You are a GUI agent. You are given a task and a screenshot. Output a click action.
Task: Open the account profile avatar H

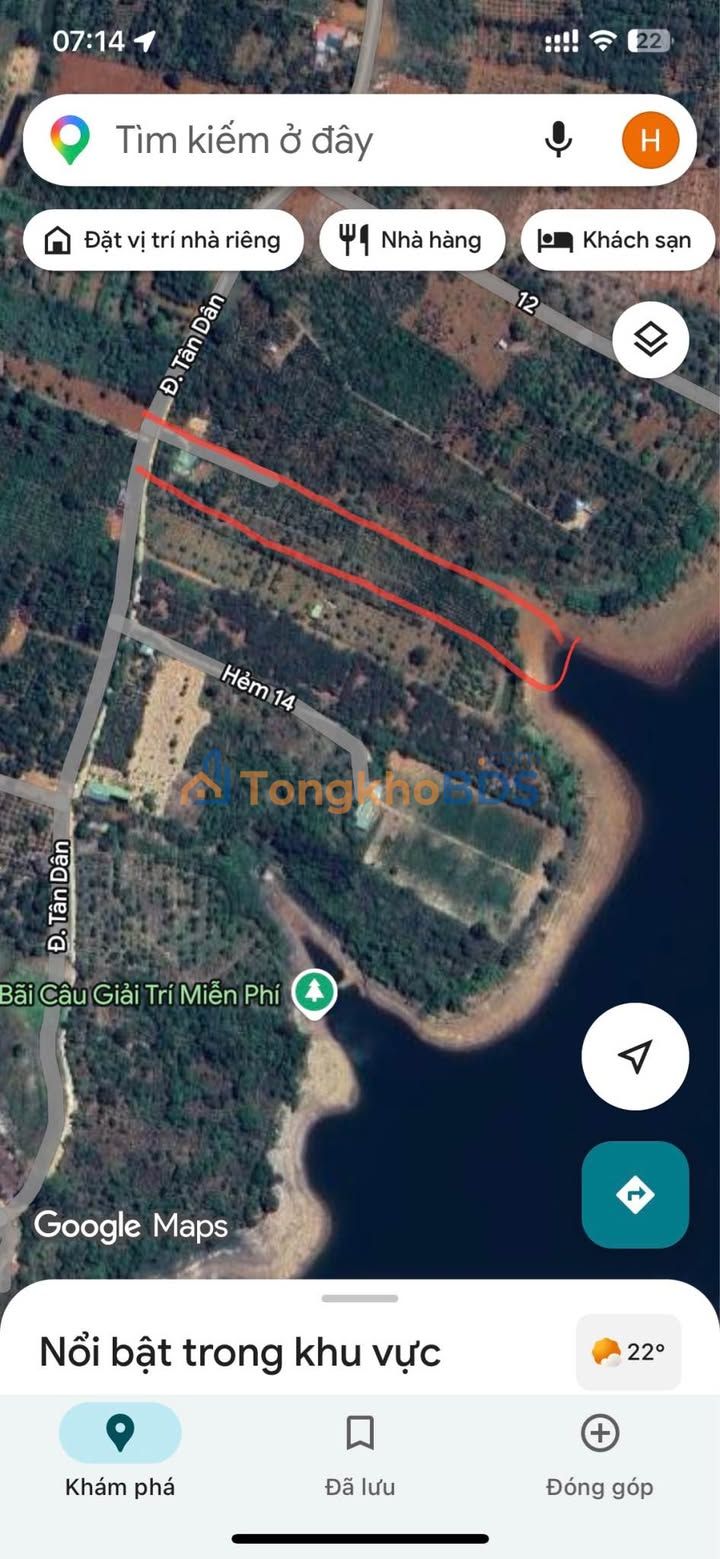tap(650, 140)
